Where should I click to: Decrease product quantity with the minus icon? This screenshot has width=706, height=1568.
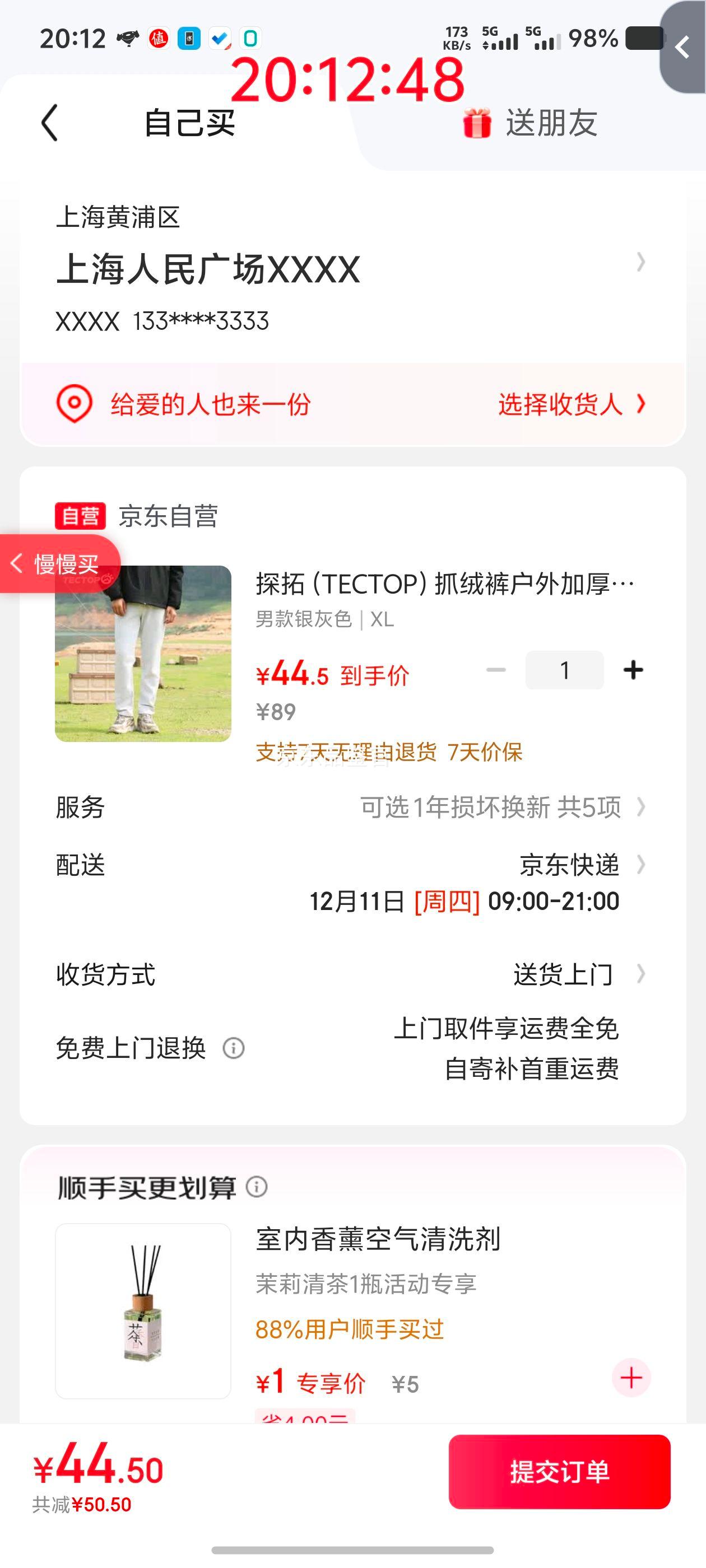coord(496,669)
